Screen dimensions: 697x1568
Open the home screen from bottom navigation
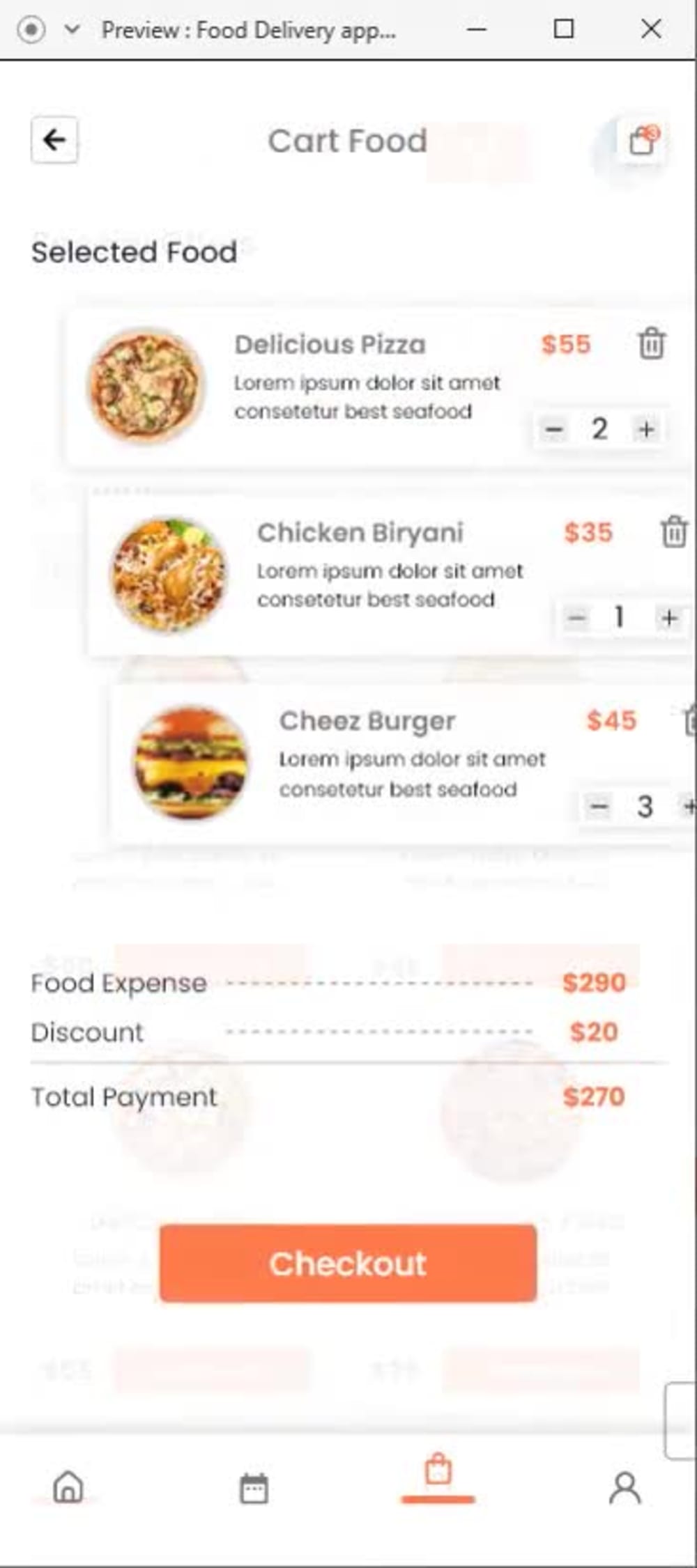(68, 1489)
